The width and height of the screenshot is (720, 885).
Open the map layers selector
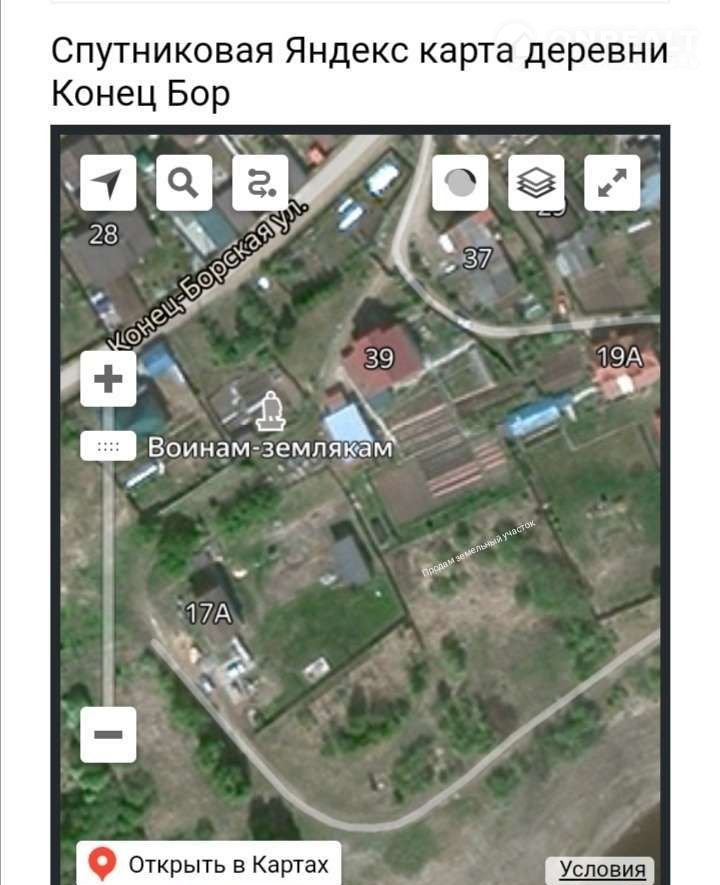(x=537, y=183)
